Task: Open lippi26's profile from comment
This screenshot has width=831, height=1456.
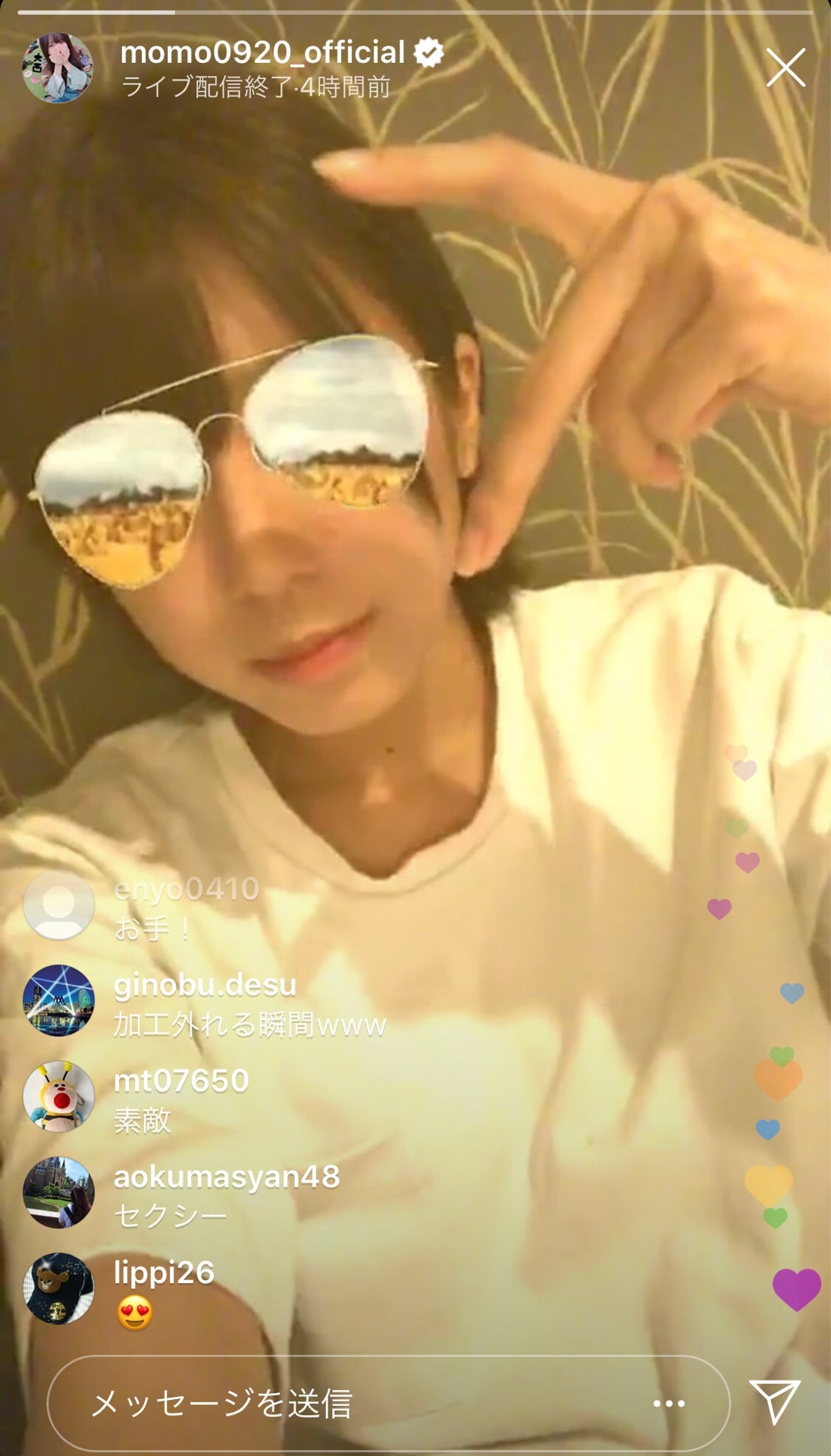Action: pos(164,1272)
